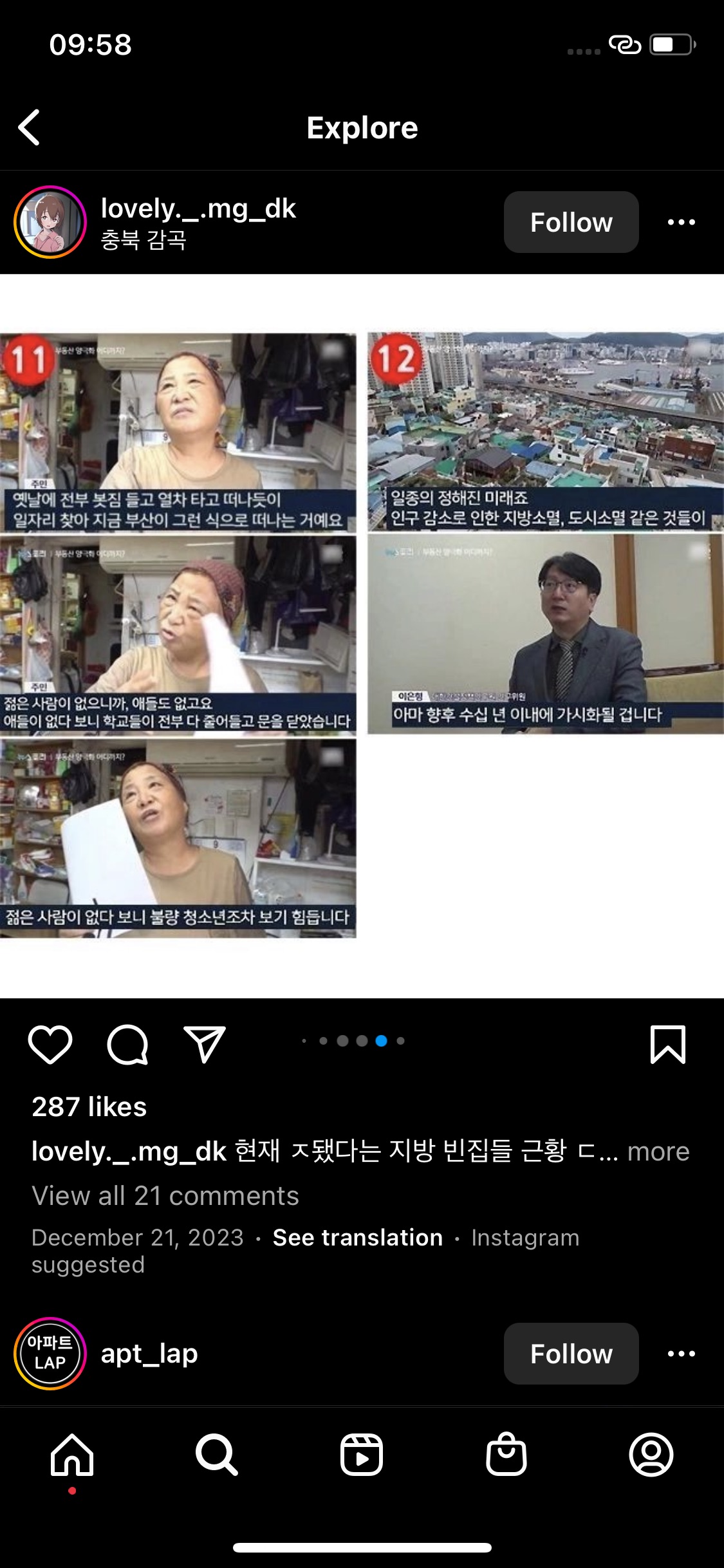The height and width of the screenshot is (1568, 724).
Task: Open the options menu for apt_lap's post
Action: point(681,1354)
